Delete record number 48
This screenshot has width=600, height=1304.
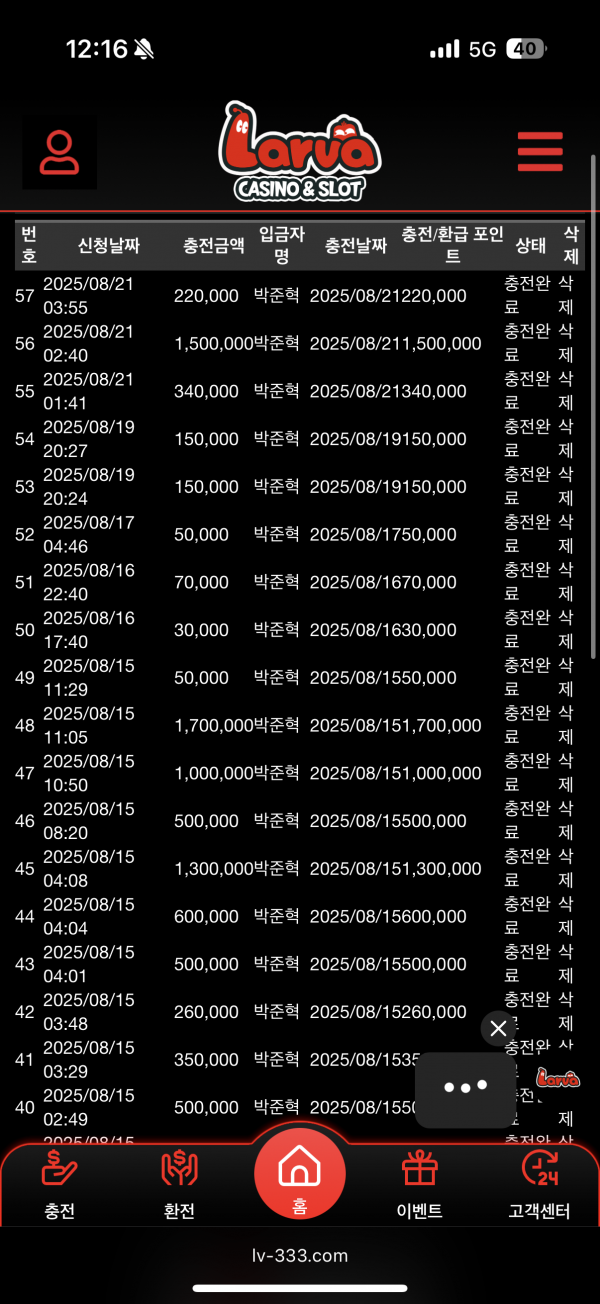click(566, 725)
